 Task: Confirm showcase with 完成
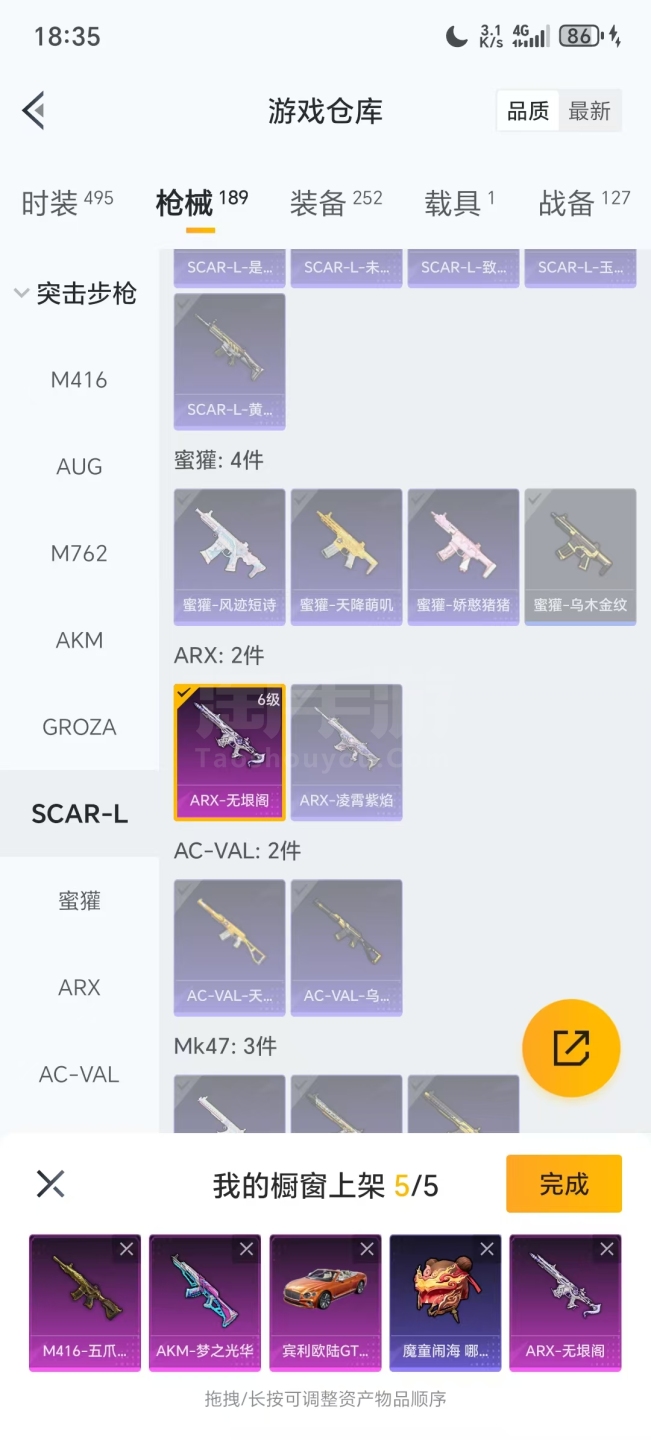tap(563, 1184)
